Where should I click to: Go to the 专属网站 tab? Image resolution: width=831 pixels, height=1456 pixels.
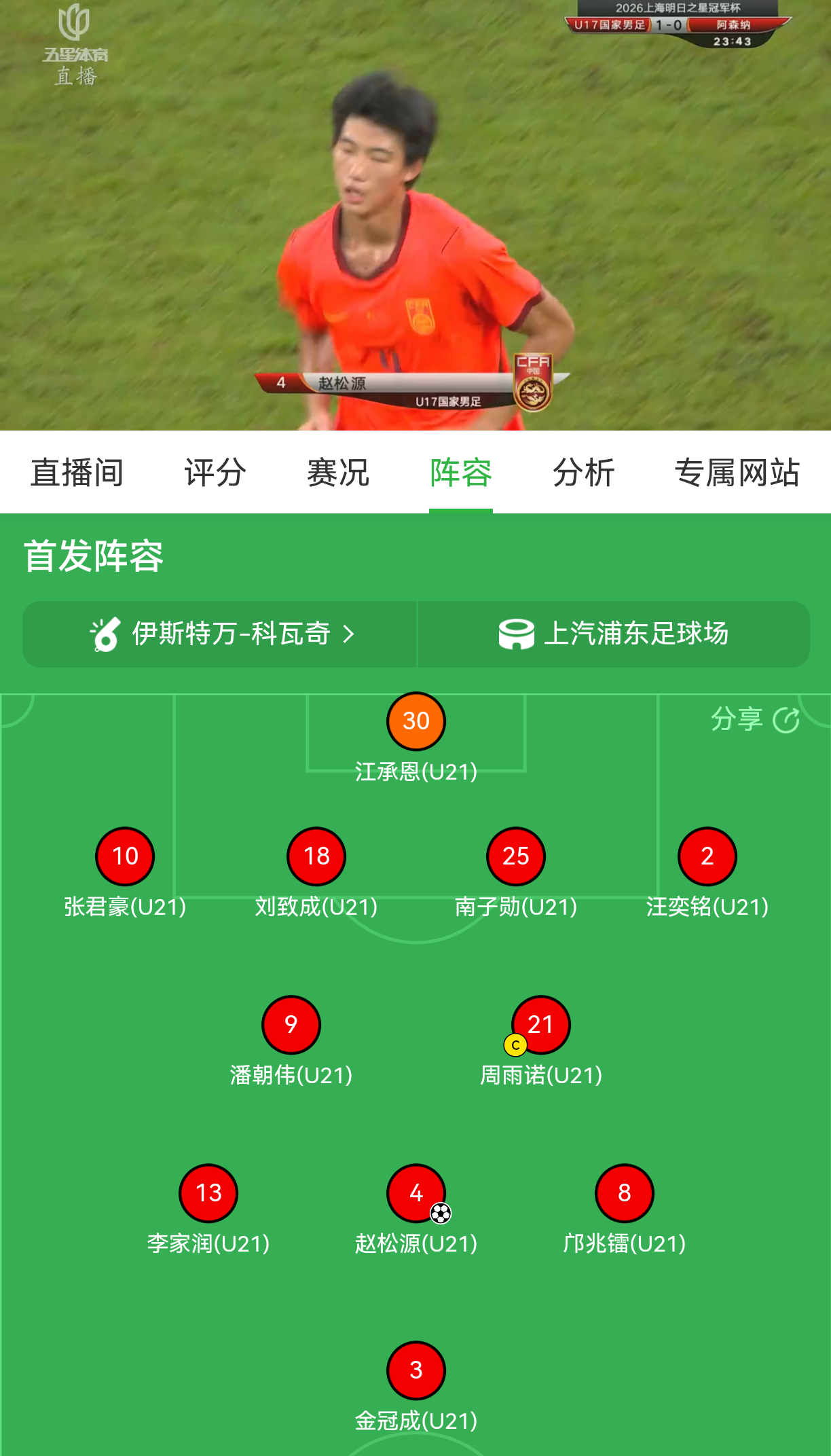pyautogui.click(x=737, y=472)
